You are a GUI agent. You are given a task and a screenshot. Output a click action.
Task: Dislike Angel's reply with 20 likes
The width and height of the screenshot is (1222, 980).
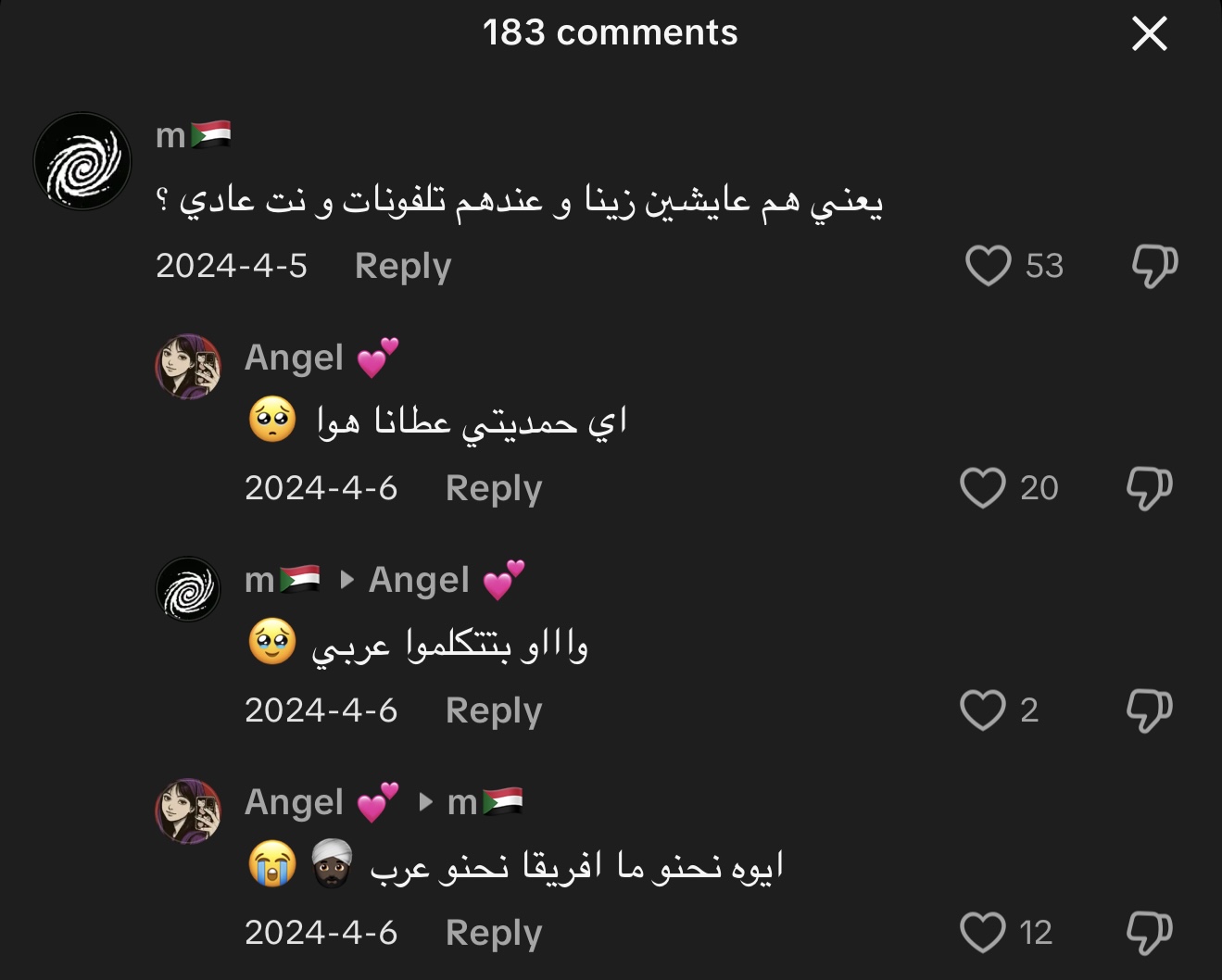coord(1149,488)
